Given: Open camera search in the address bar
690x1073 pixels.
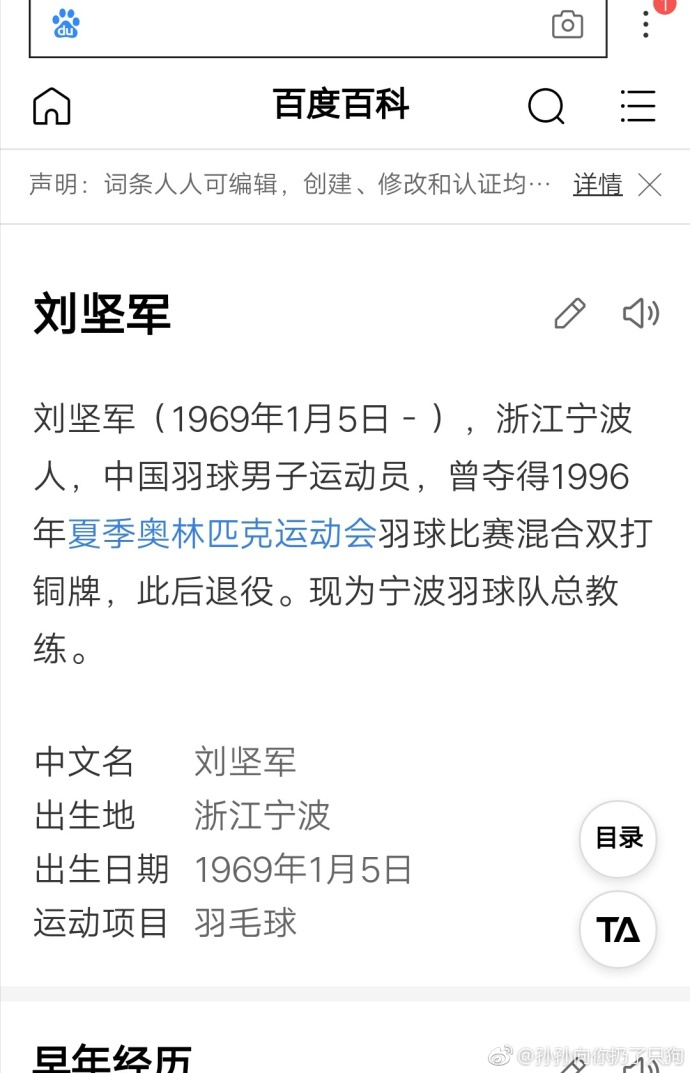Looking at the screenshot, I should 567,25.
